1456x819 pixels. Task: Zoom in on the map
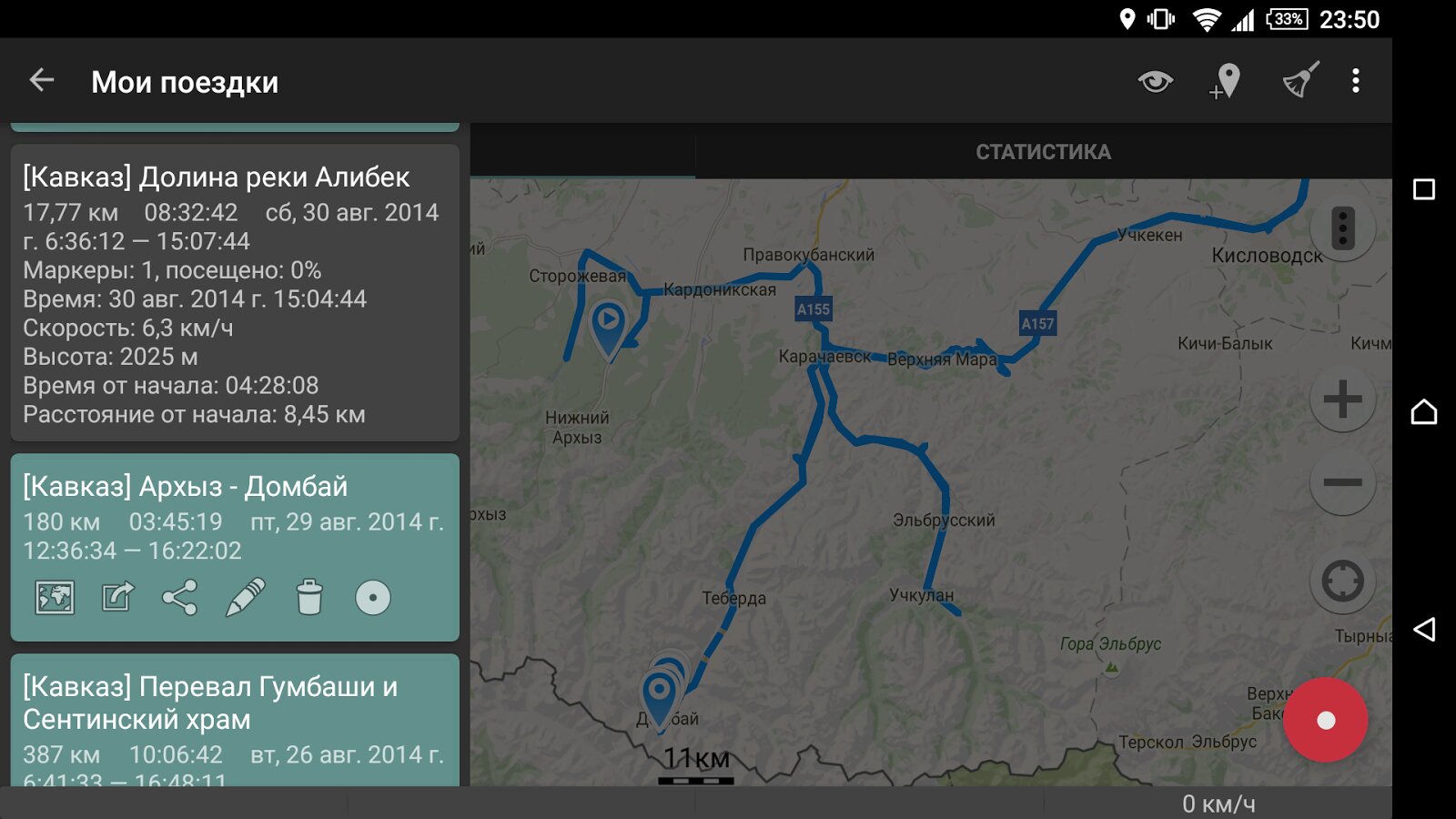(1342, 399)
